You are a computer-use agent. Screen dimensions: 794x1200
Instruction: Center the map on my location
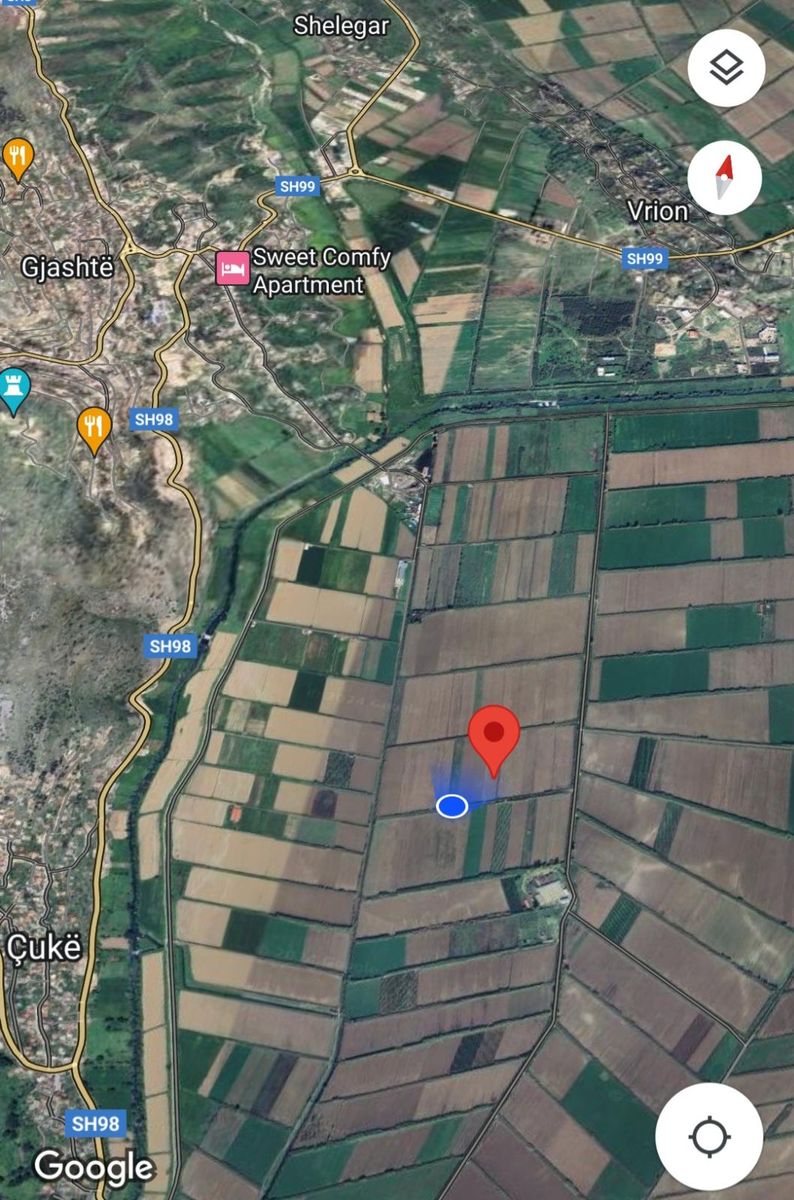point(709,1136)
